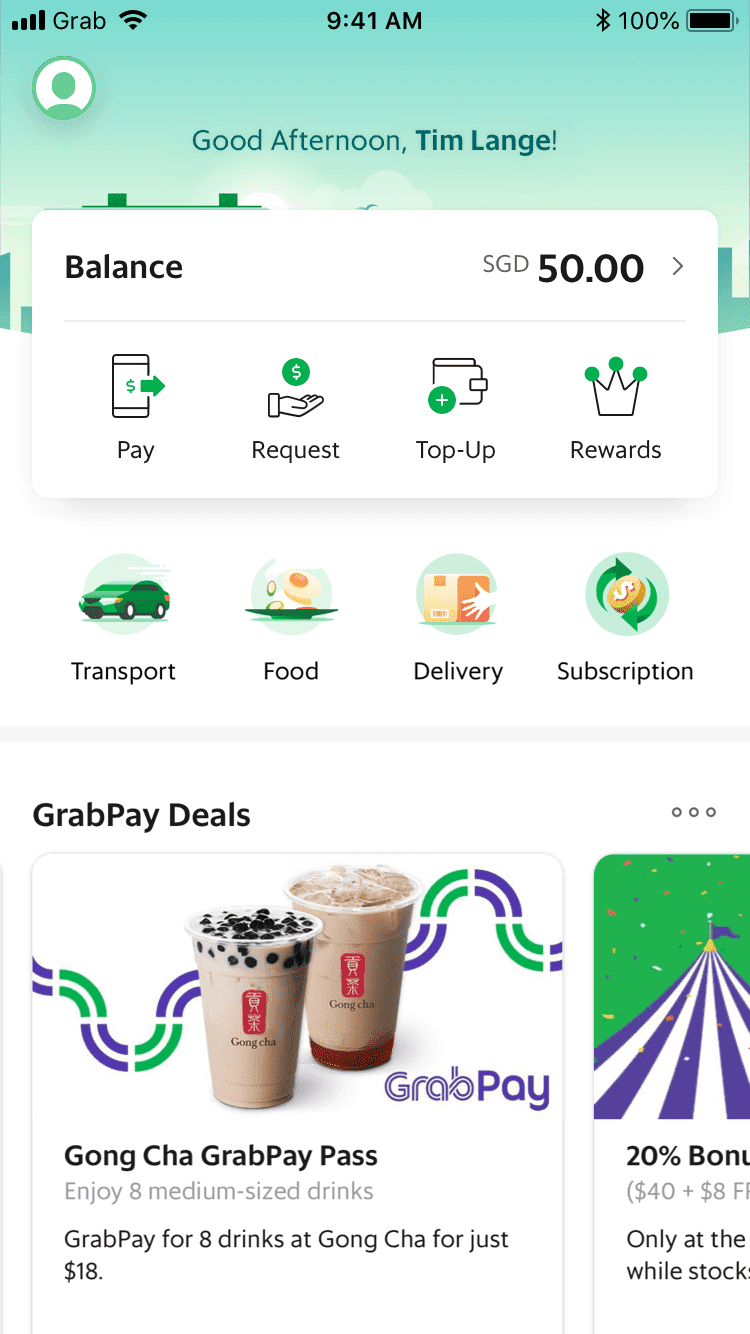Expand the balance details chevron
The height and width of the screenshot is (1334, 750).
coord(677,266)
